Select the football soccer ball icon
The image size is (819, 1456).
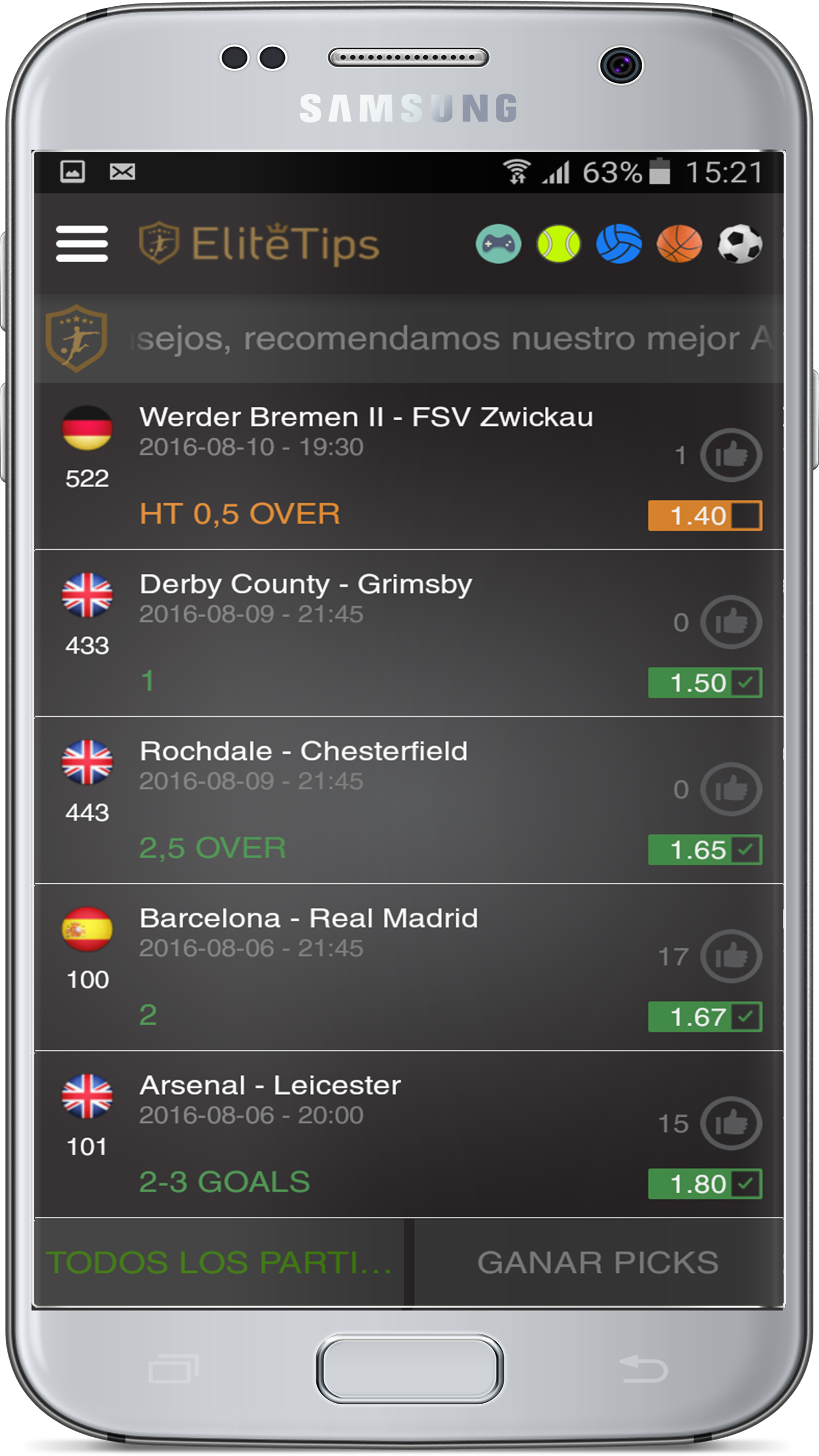tap(739, 244)
